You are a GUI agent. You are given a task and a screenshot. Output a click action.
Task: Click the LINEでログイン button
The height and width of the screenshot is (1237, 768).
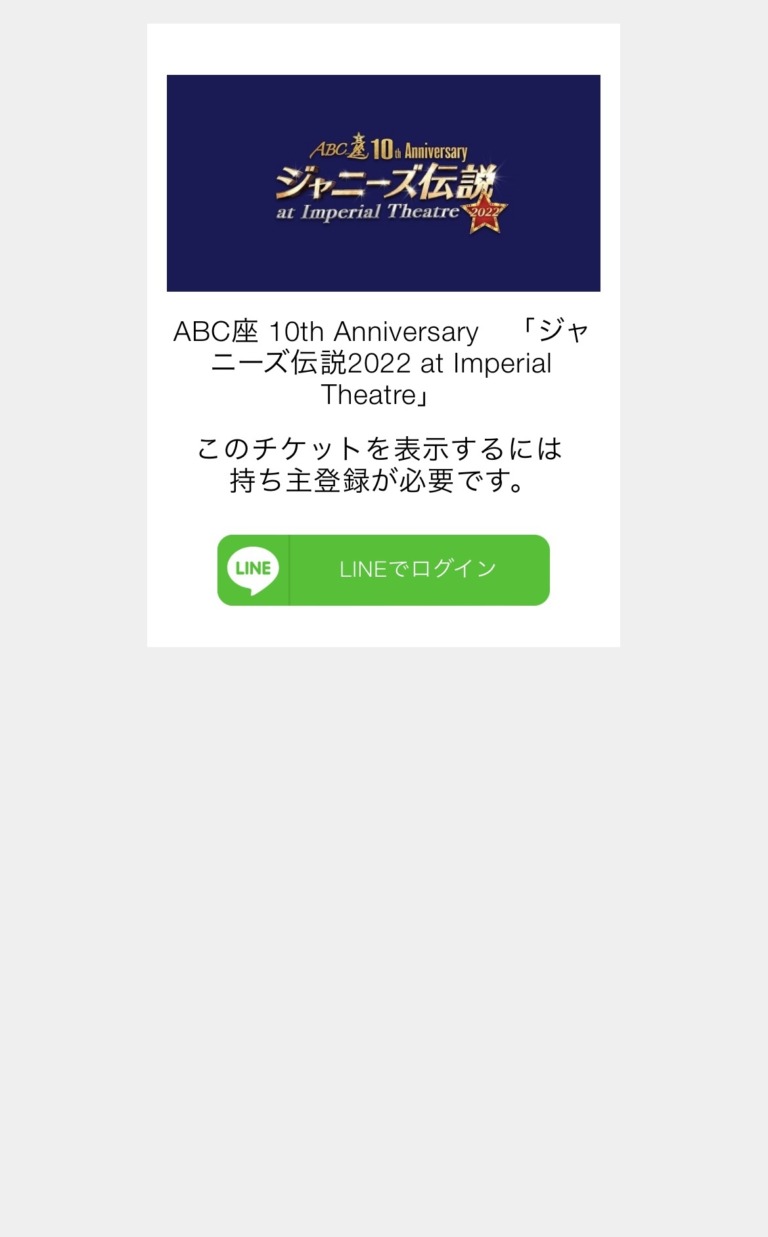pos(383,569)
